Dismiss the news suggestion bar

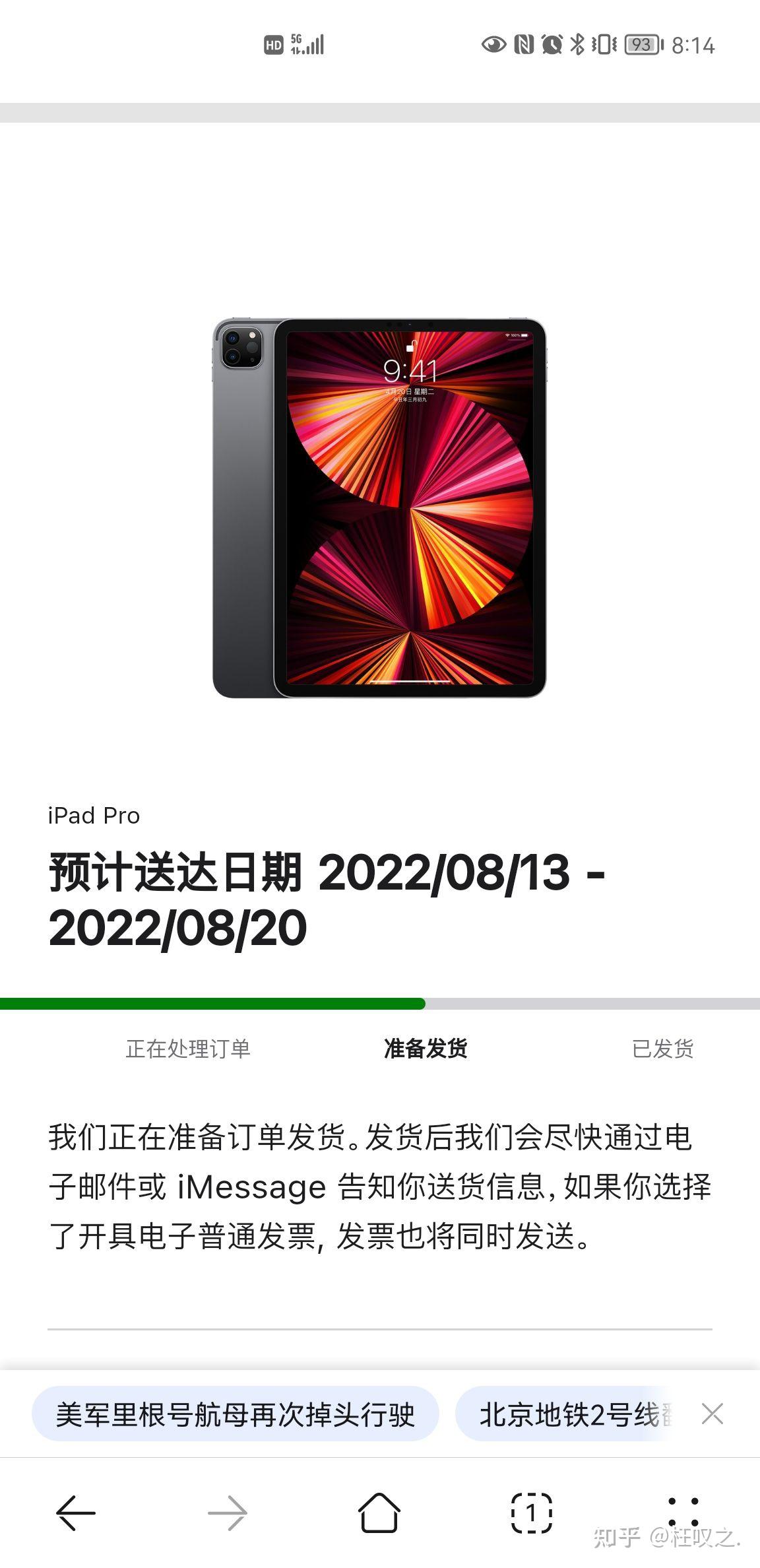[712, 1414]
